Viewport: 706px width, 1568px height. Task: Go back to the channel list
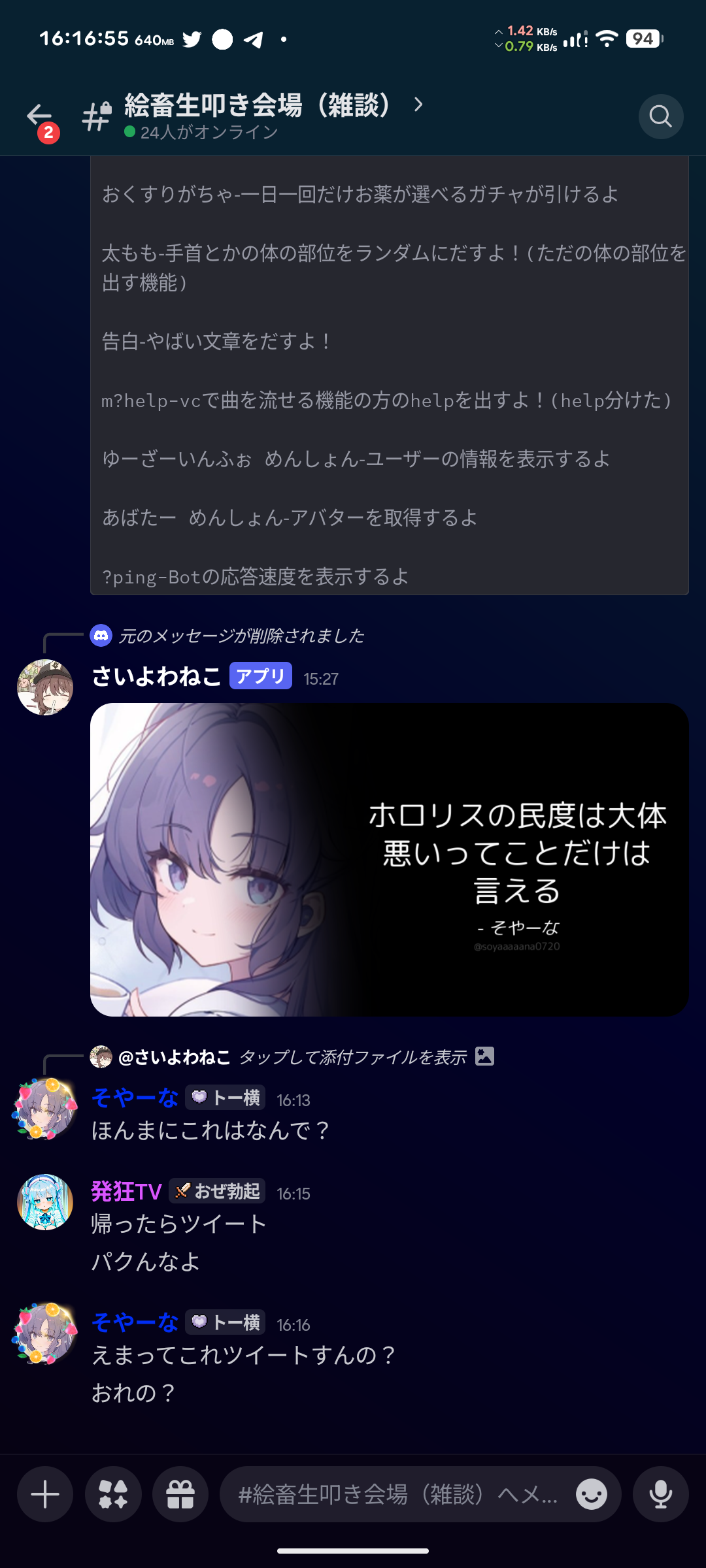39,116
